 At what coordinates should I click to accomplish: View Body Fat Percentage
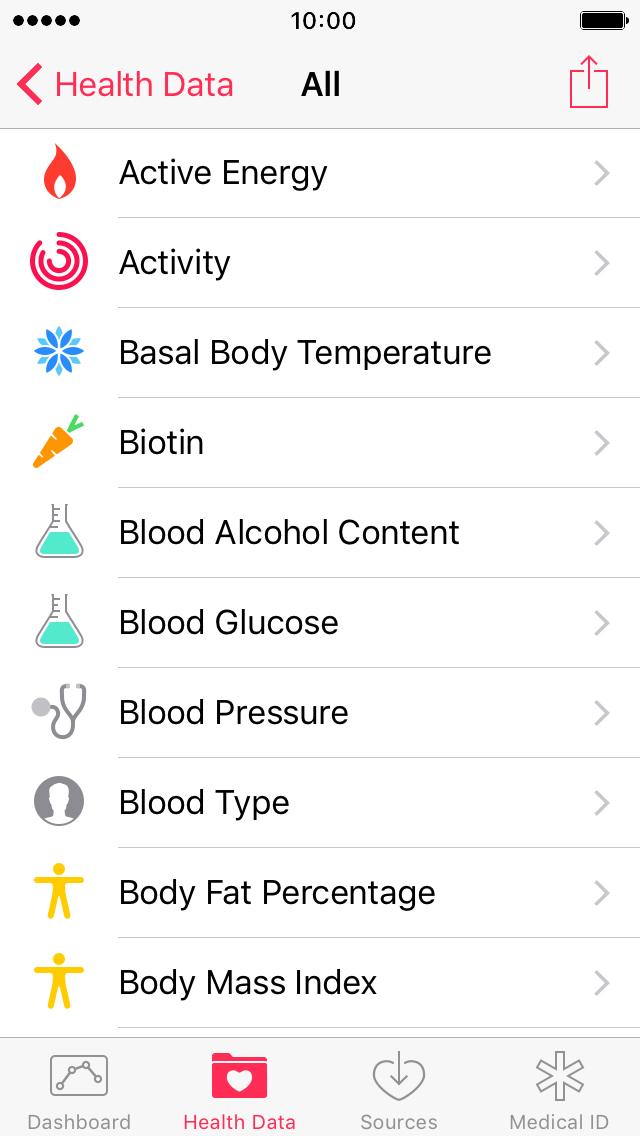(320, 893)
